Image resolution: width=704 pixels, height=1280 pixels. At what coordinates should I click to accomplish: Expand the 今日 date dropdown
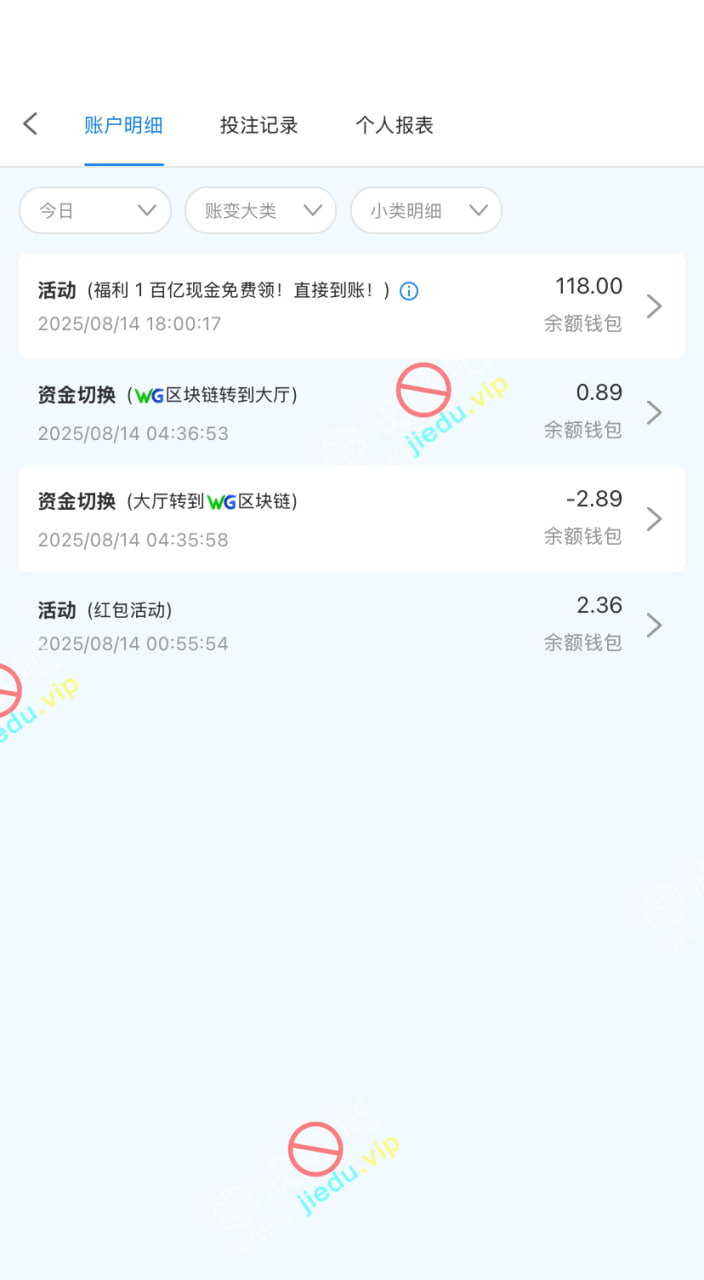(x=95, y=211)
